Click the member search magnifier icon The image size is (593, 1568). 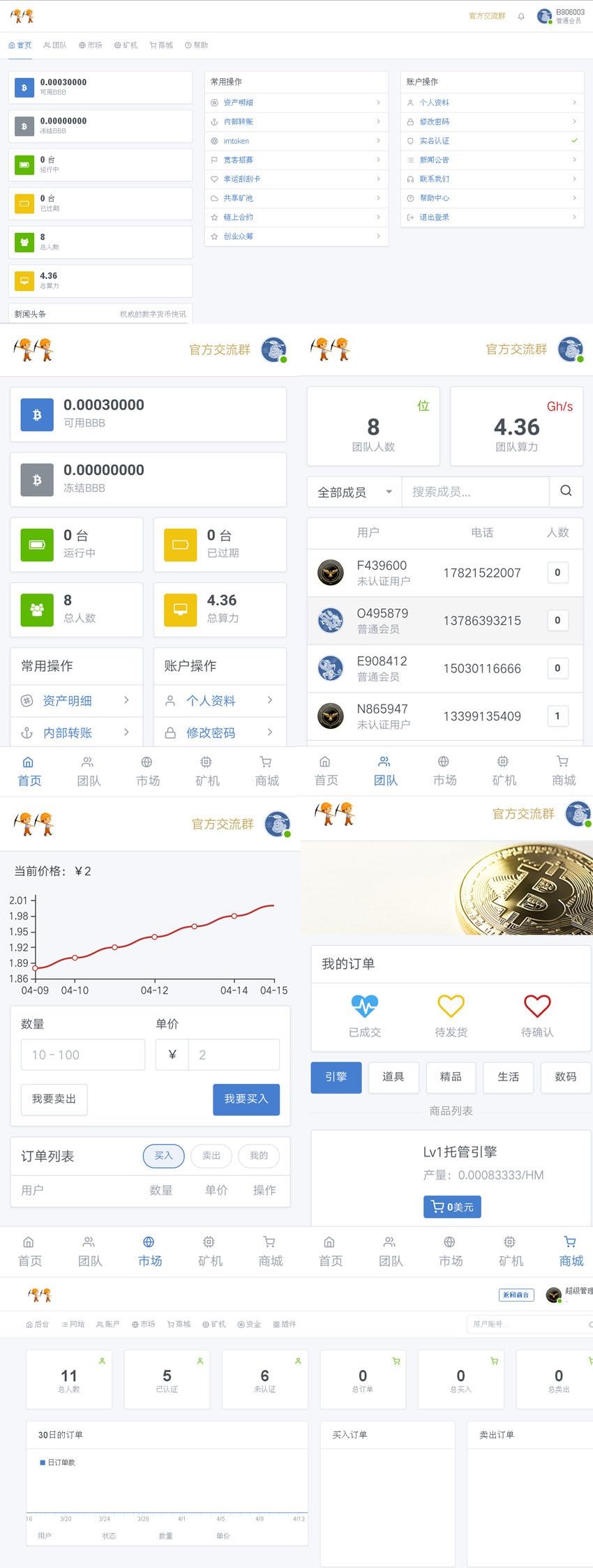565,492
